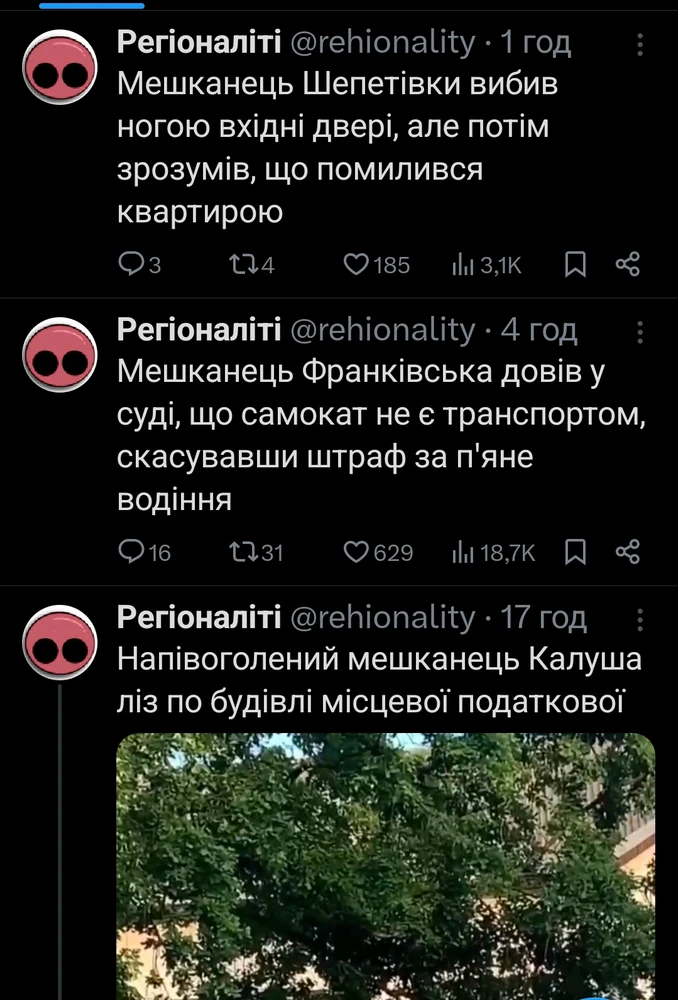Open @rehionality profile from the Калуш tweet
This screenshot has height=1000, width=678.
coord(382,618)
